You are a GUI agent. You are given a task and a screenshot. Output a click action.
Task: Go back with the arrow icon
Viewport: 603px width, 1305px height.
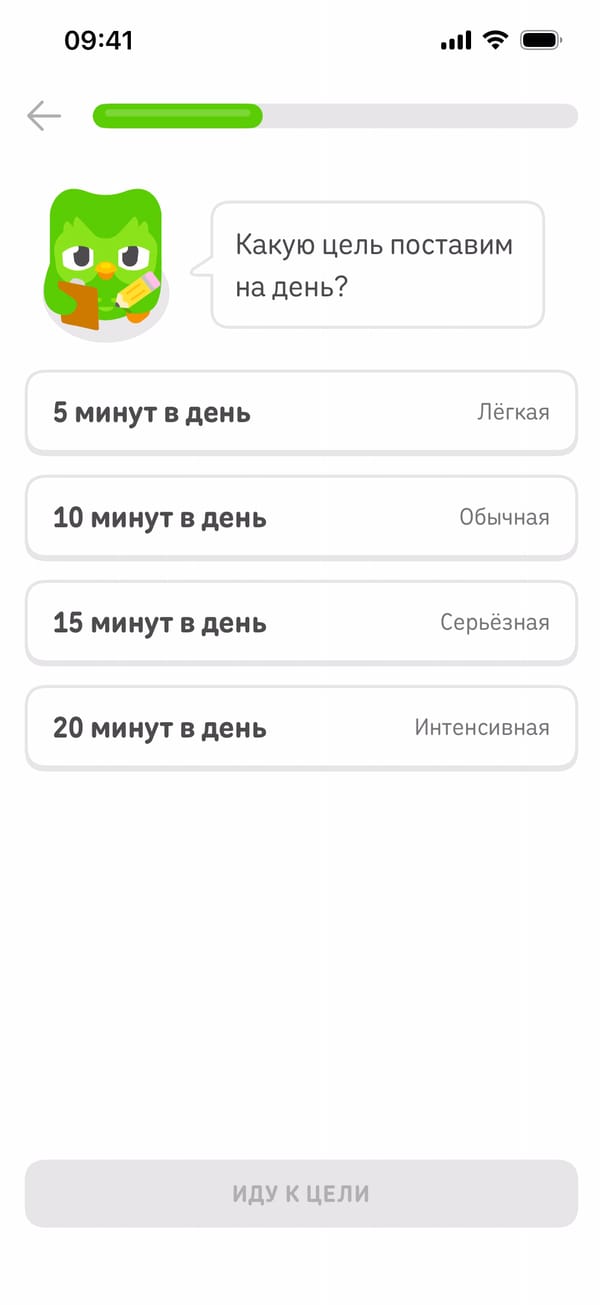44,116
